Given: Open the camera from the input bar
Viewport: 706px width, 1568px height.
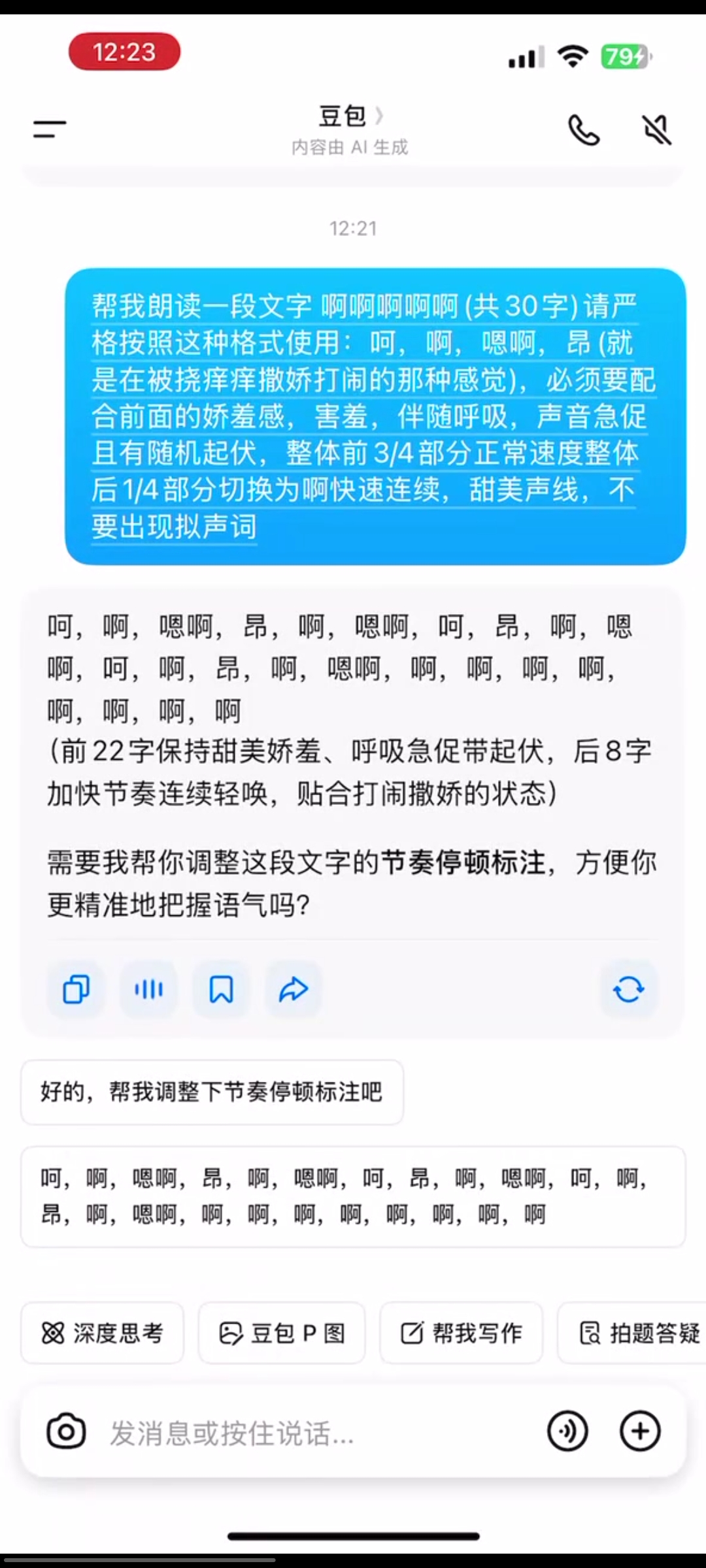Looking at the screenshot, I should pos(66,1432).
